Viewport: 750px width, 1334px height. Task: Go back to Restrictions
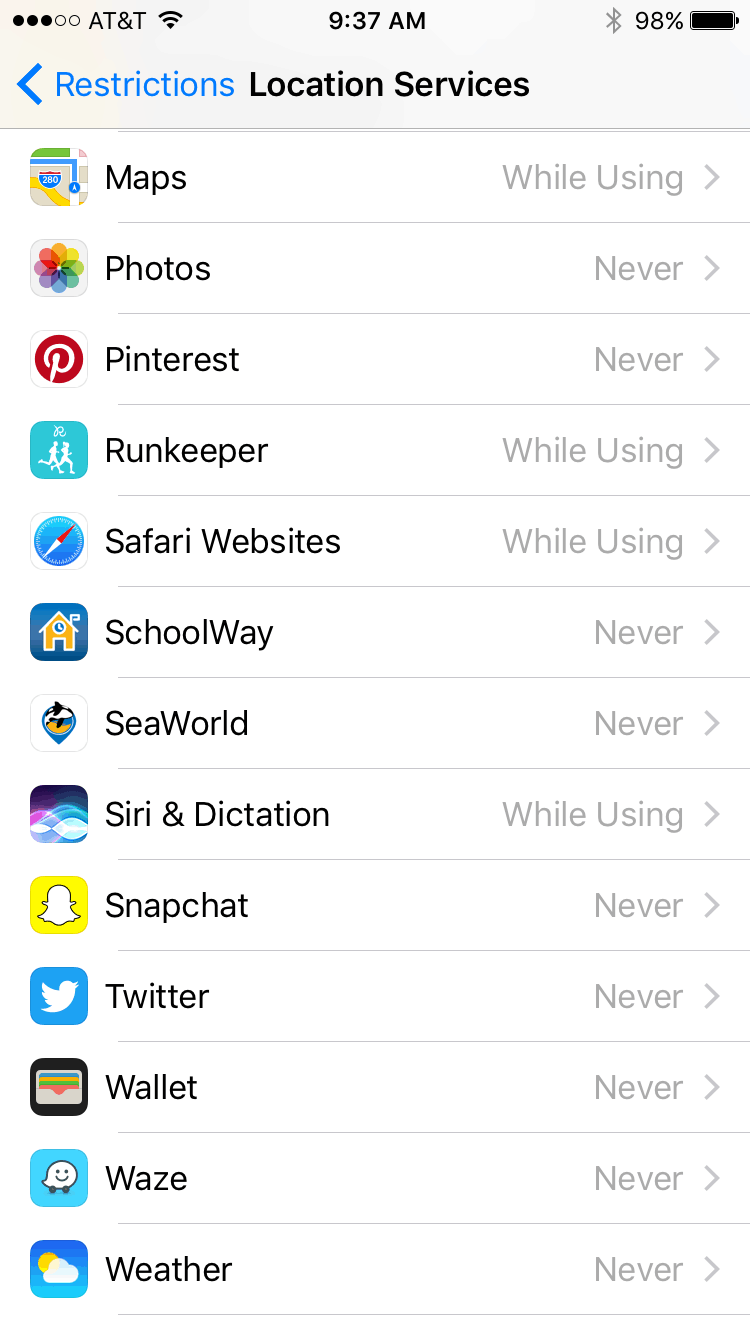126,85
